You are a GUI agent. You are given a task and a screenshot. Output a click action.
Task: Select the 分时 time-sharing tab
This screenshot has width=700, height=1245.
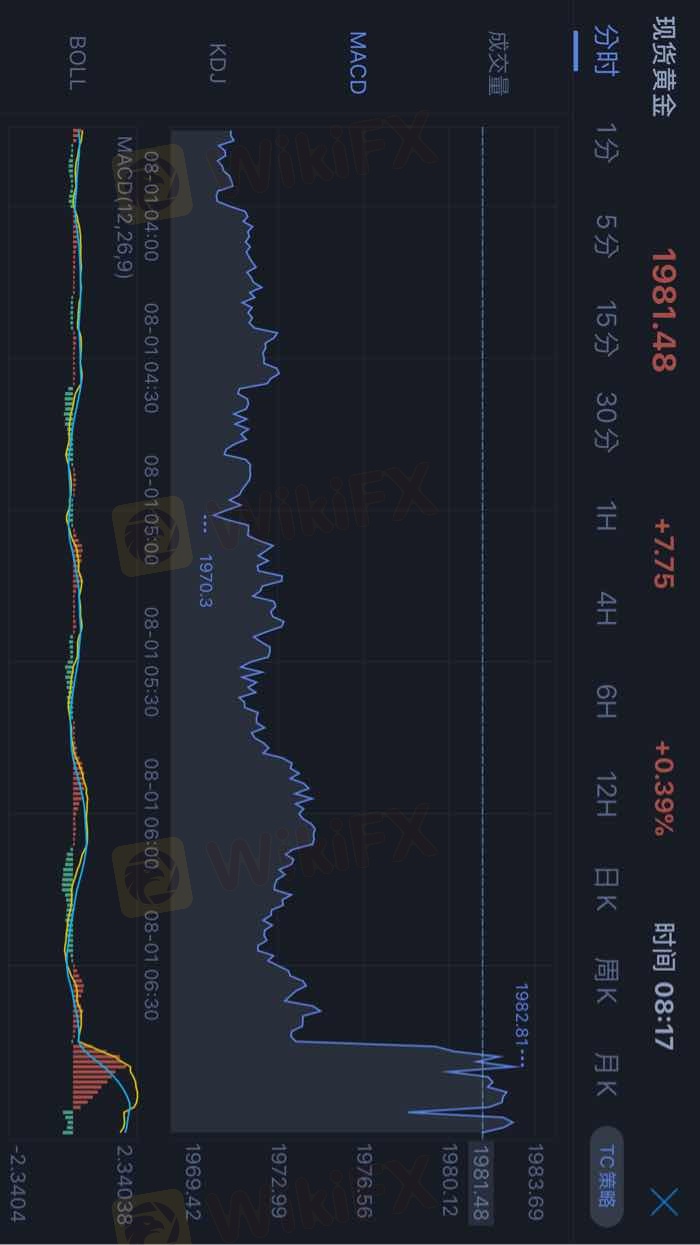tap(606, 51)
